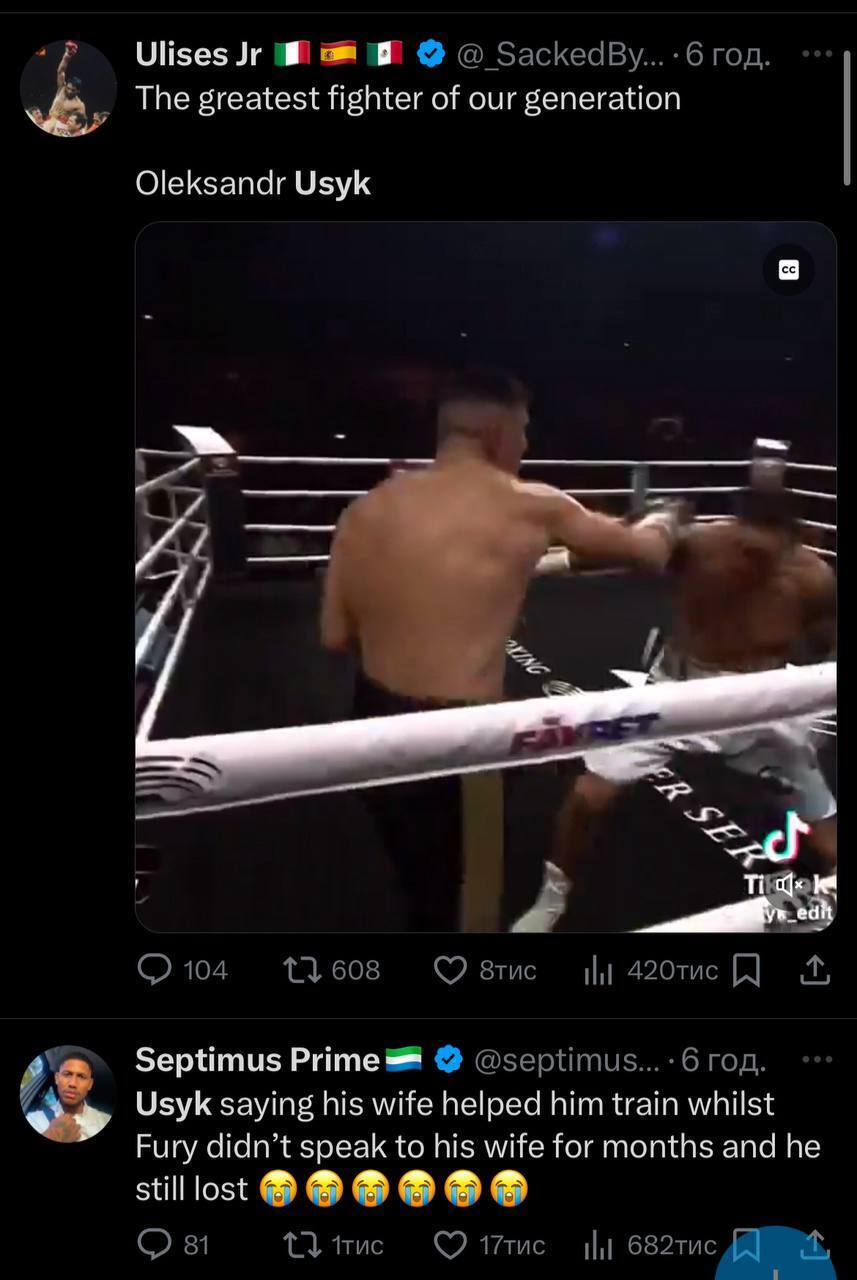
Task: Open overflow menu on Septimus Prime's post
Action: pos(817,1059)
